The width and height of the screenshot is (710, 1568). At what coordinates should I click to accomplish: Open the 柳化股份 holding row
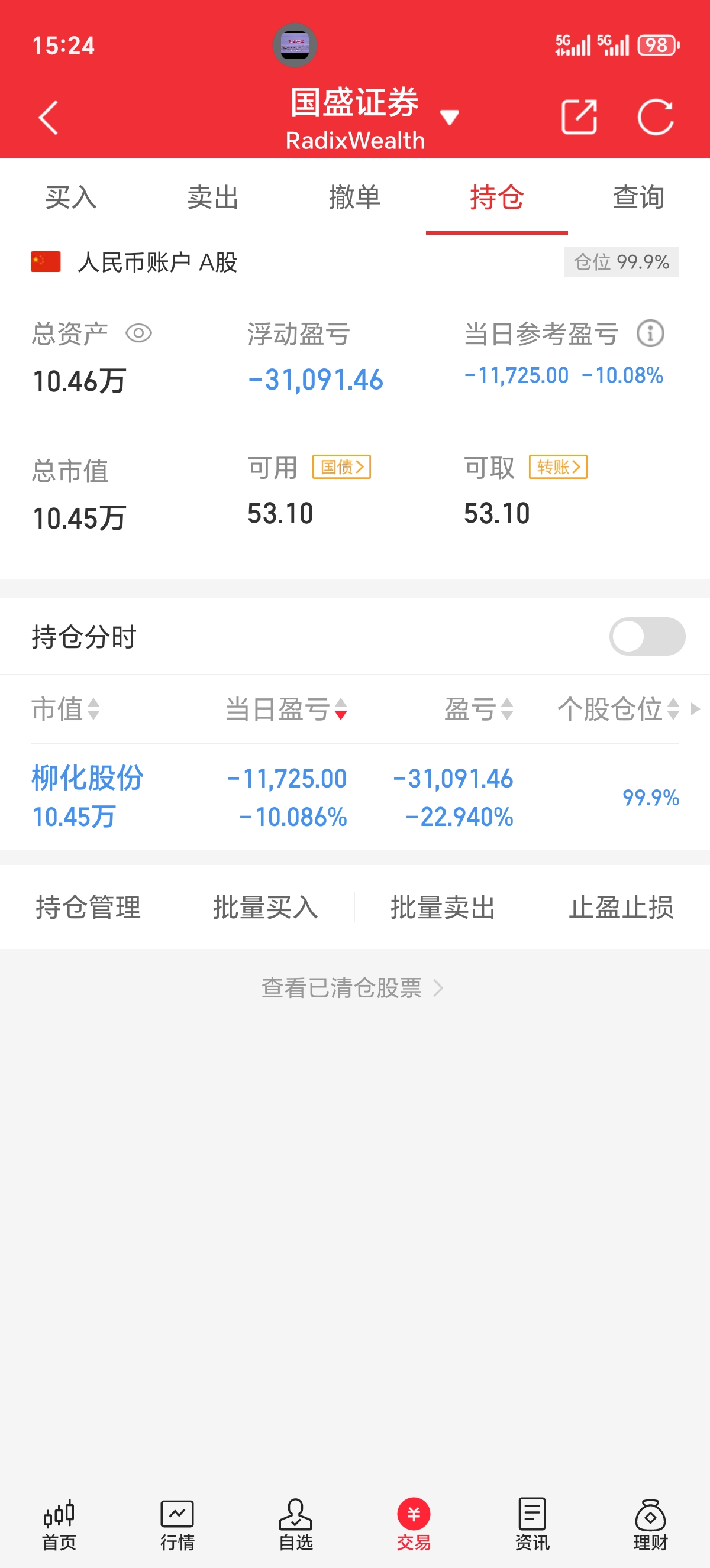pos(88,796)
